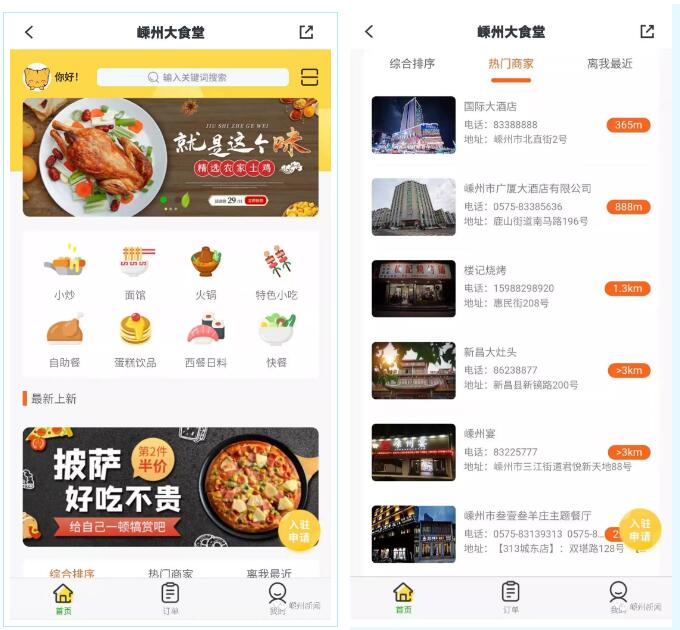Open the 蛋糕饮品 category
This screenshot has height=630, width=680.
point(135,338)
